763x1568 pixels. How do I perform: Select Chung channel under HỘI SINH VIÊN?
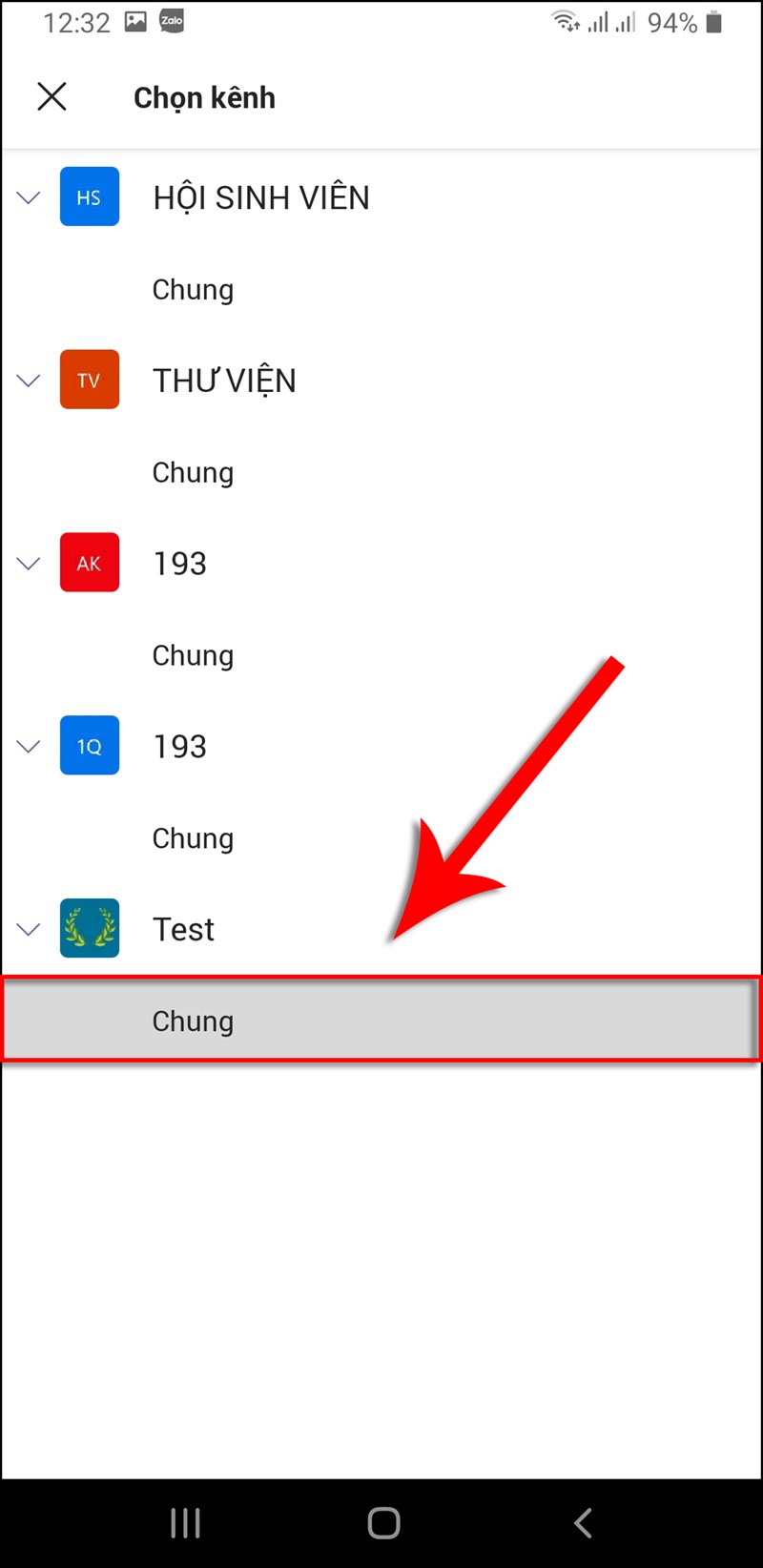(381, 289)
